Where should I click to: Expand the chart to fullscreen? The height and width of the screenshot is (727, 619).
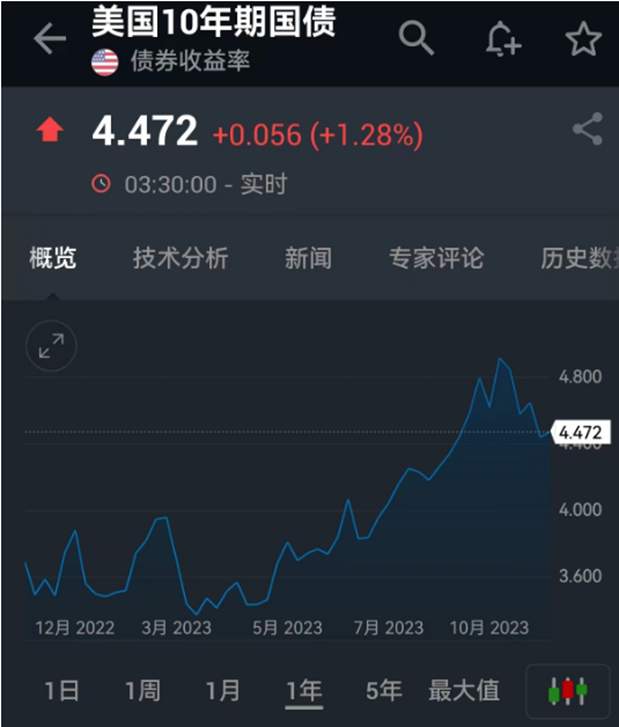pyautogui.click(x=51, y=346)
